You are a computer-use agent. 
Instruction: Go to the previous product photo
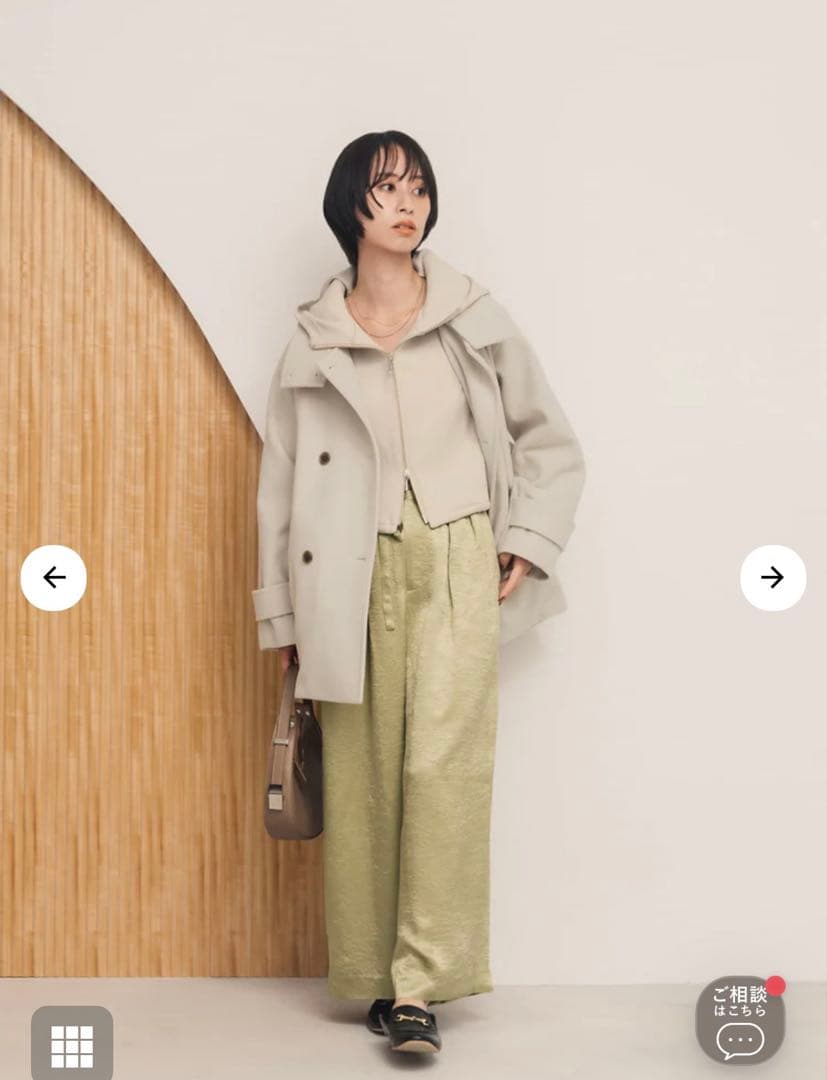tap(54, 578)
